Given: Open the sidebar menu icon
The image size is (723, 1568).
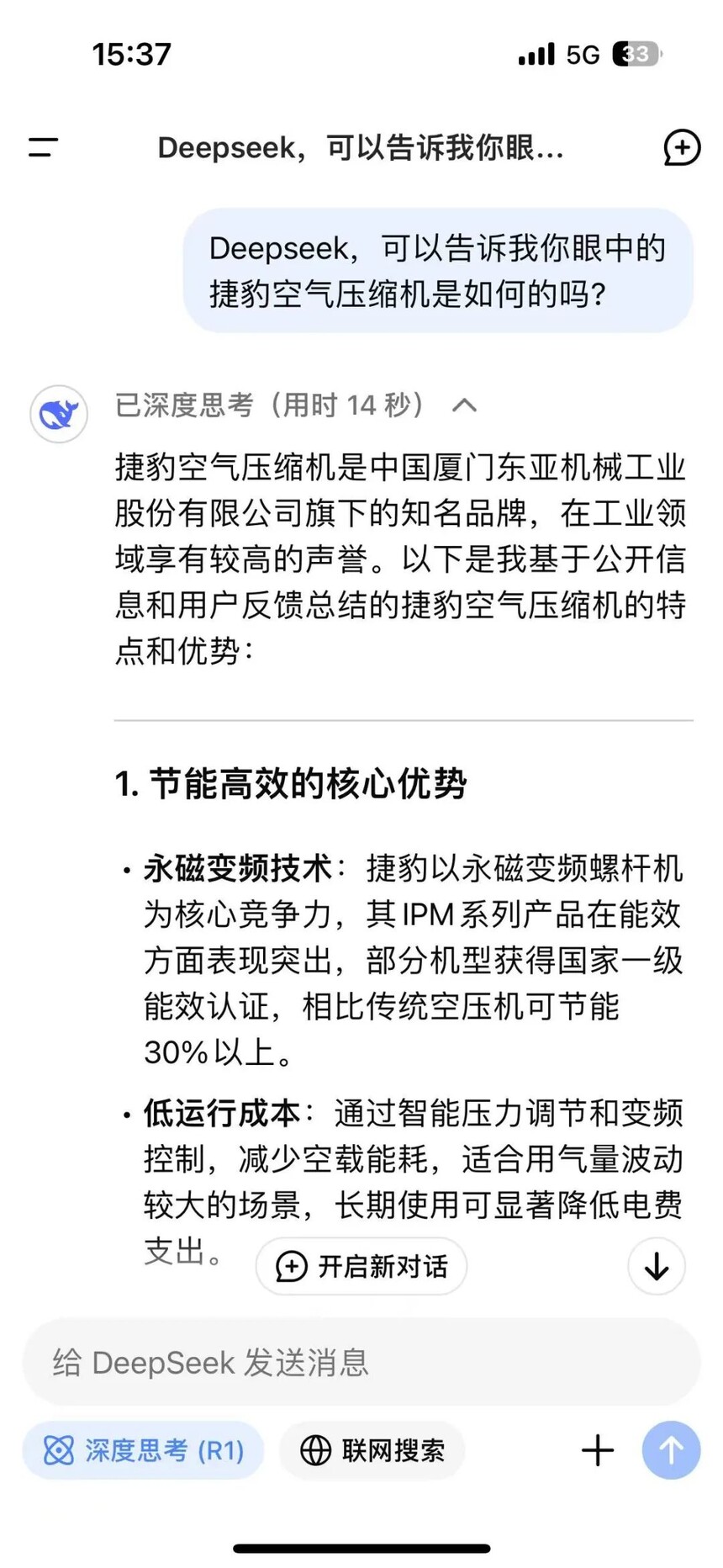Looking at the screenshot, I should [43, 147].
